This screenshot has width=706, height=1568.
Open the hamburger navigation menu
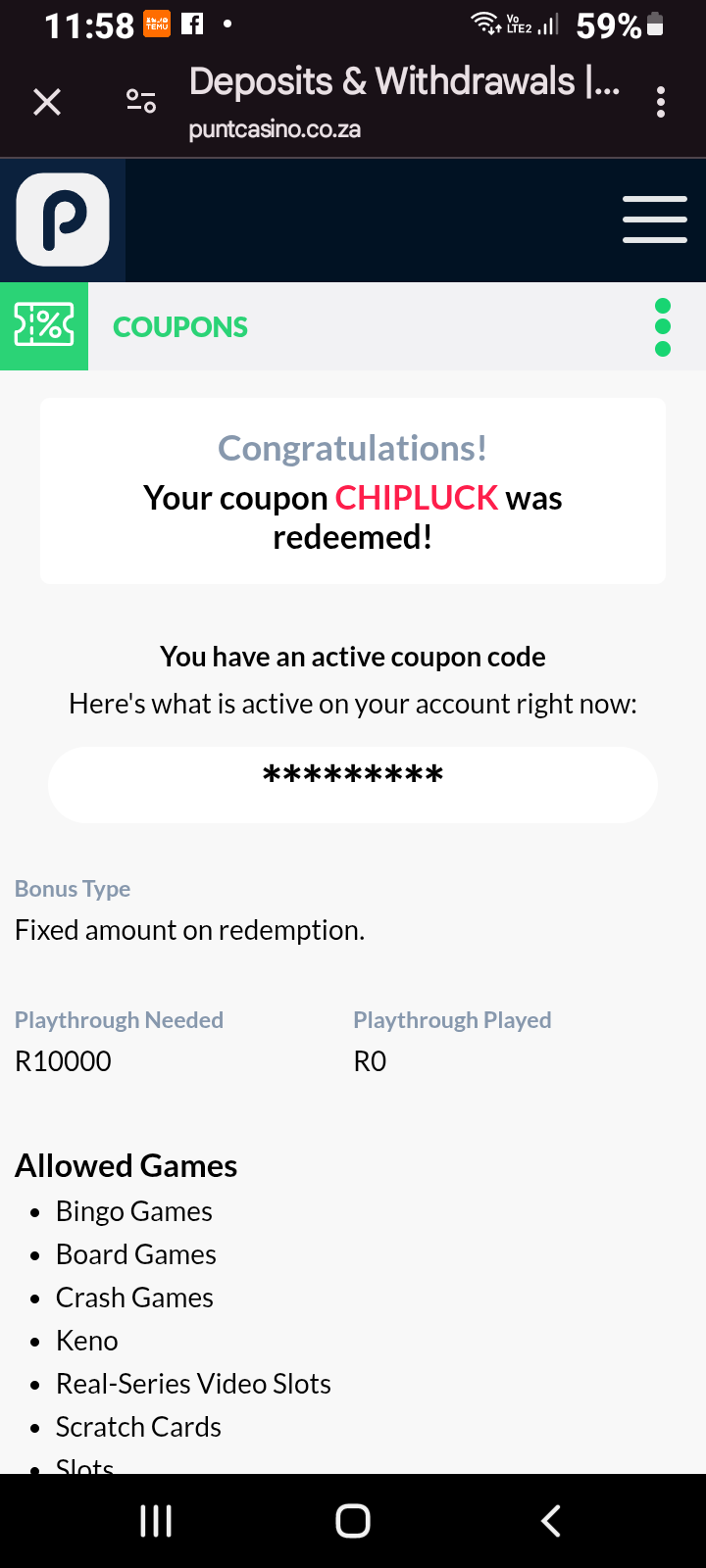654,219
